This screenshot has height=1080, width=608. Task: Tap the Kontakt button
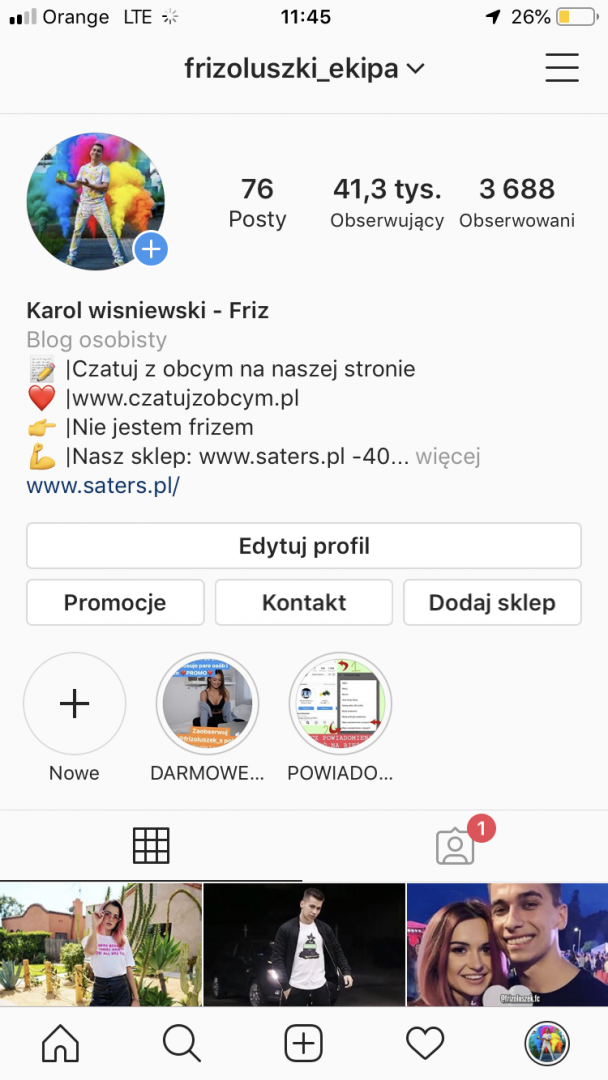(304, 603)
